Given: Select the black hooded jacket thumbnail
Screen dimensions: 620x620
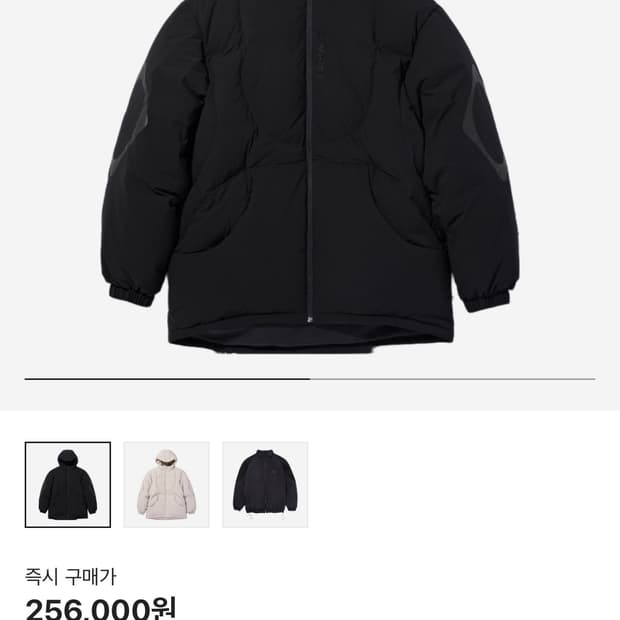Looking at the screenshot, I should pos(68,485).
